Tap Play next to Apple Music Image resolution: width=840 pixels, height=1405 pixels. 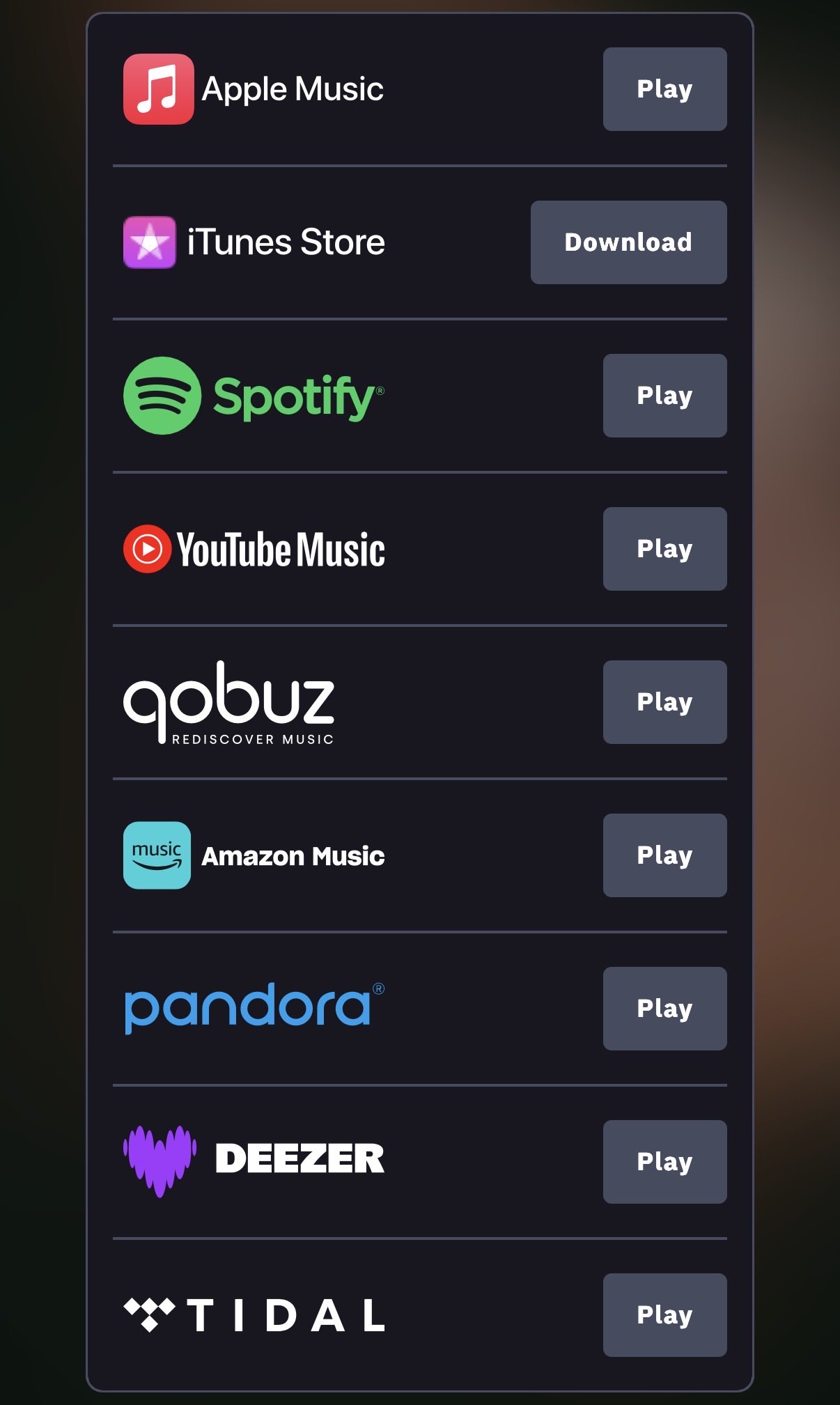[x=664, y=89]
